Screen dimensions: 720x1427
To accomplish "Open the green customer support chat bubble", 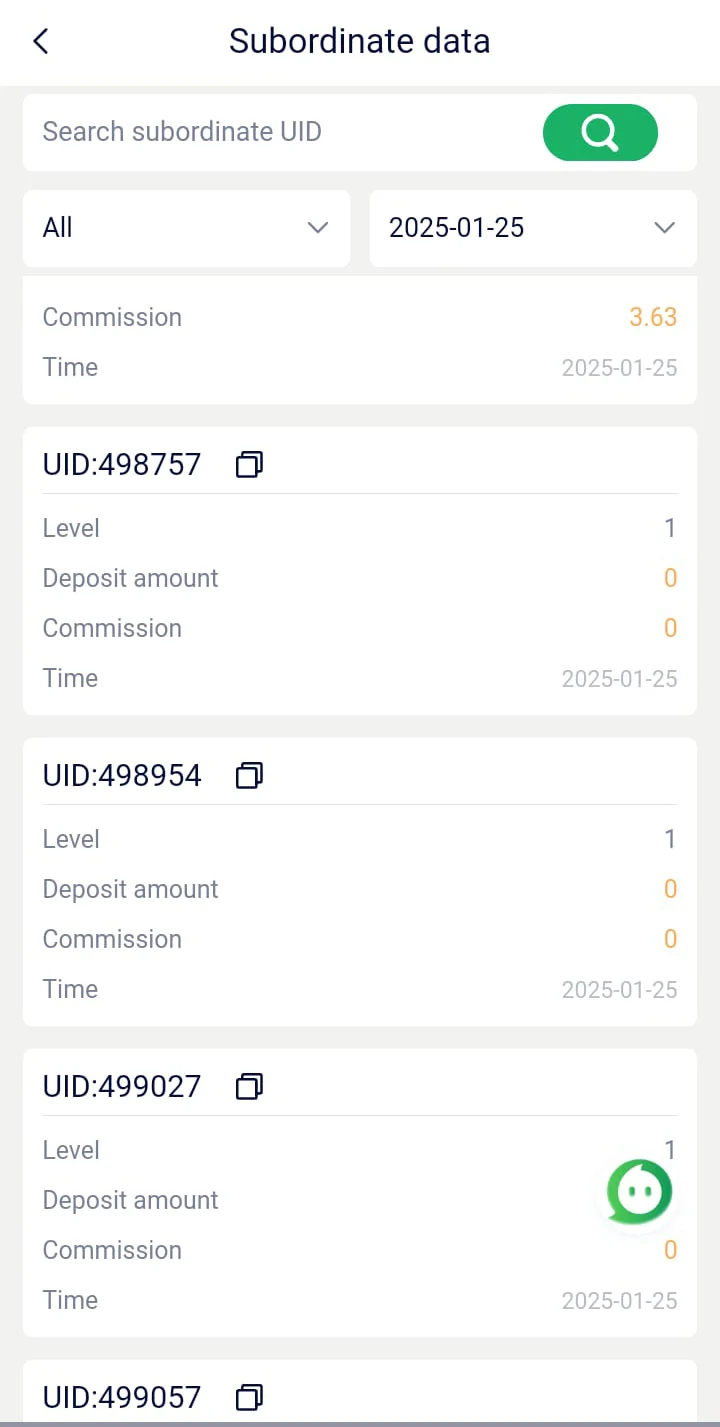I will coord(639,1191).
